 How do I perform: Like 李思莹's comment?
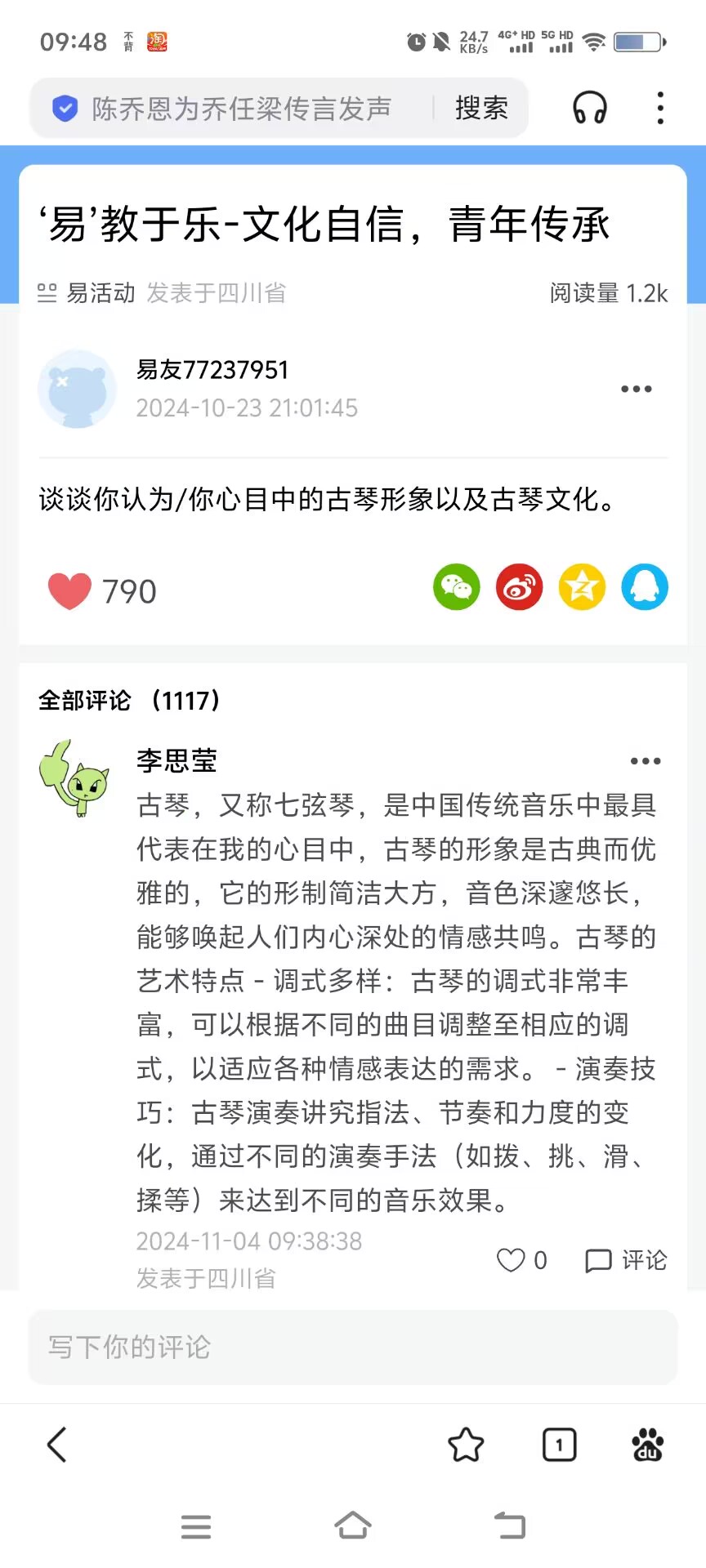(x=512, y=1260)
